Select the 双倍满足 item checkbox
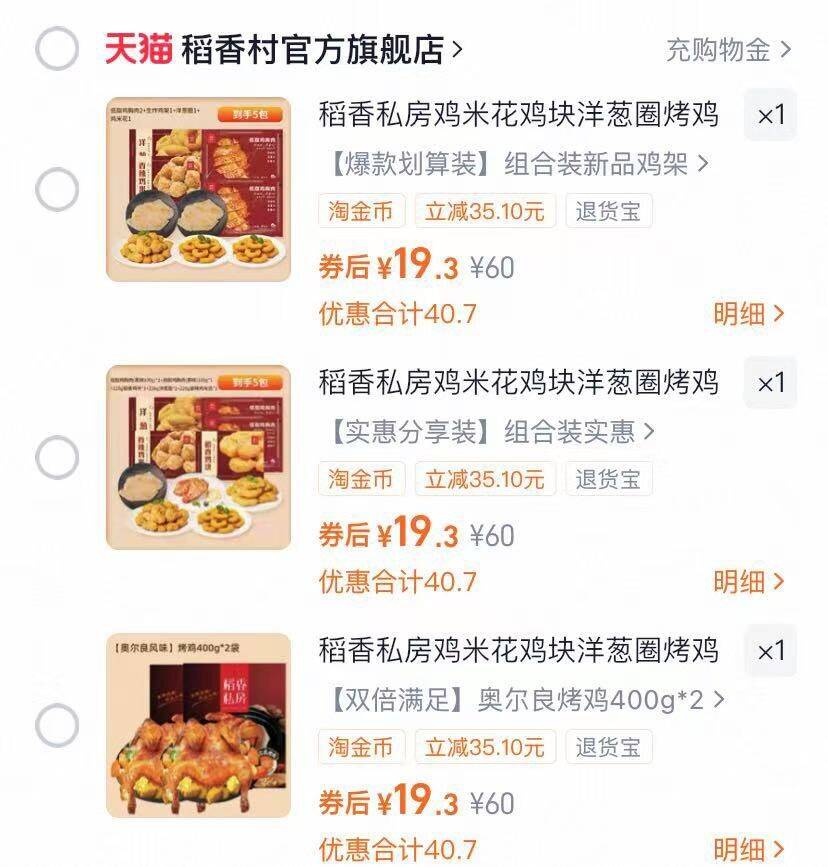The image size is (828, 867). pos(57,725)
